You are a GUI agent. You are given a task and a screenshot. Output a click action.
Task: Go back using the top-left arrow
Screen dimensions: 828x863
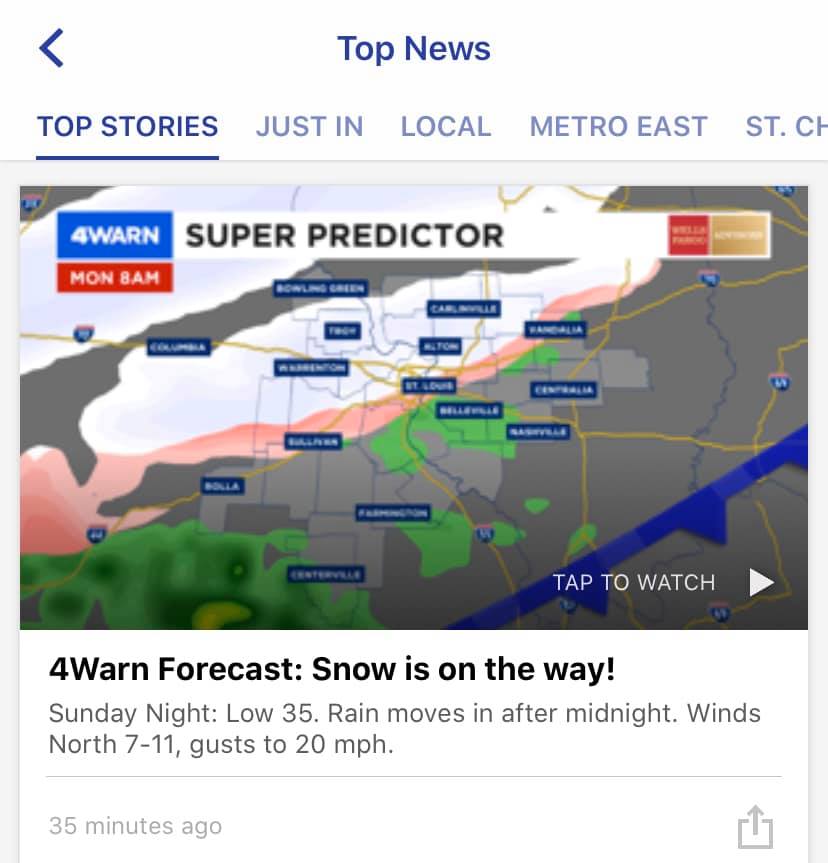click(x=51, y=48)
